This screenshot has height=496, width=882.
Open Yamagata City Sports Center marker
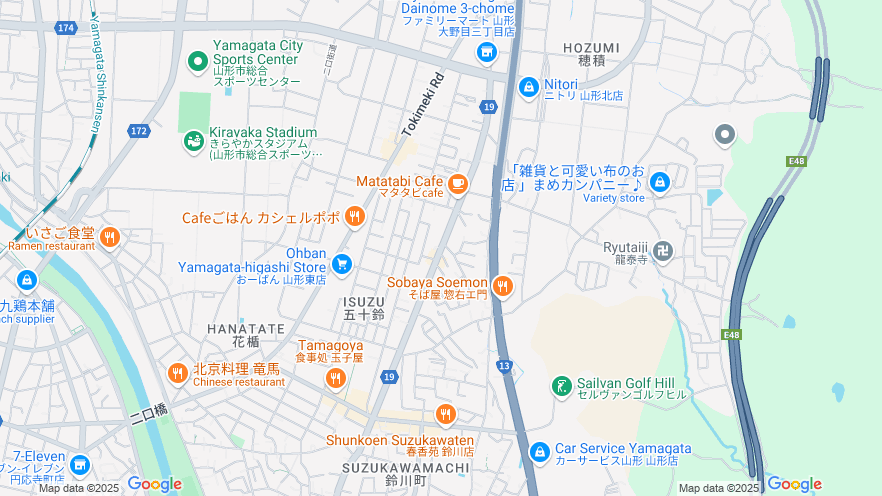(198, 62)
